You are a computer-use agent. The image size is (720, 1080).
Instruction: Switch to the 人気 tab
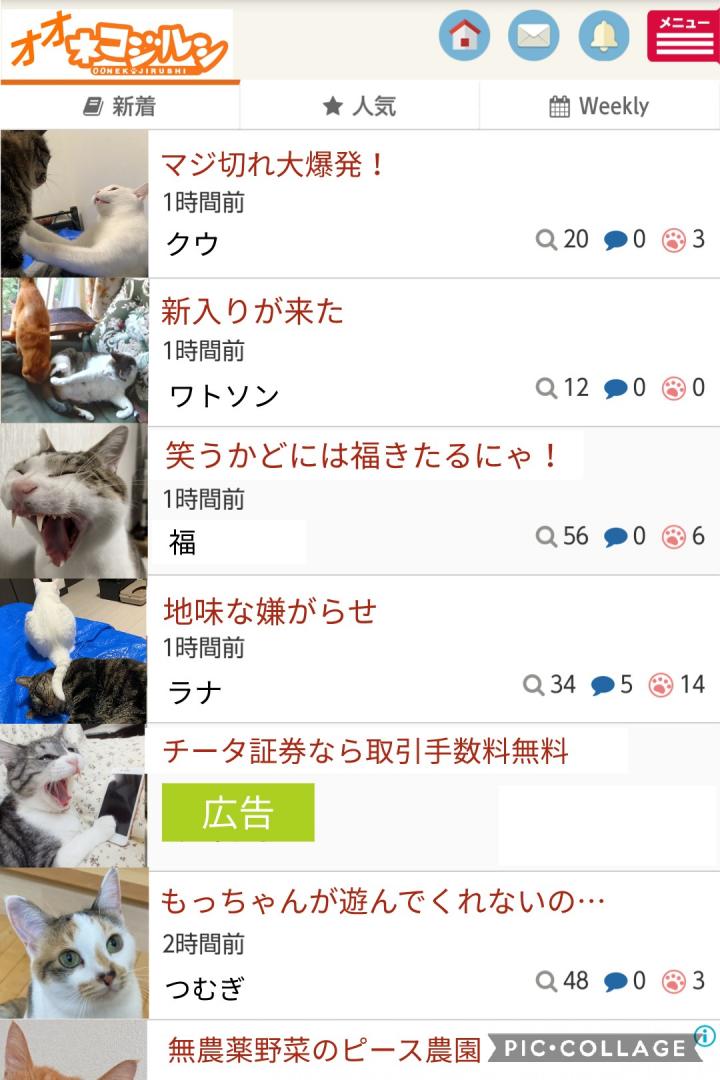tap(360, 106)
